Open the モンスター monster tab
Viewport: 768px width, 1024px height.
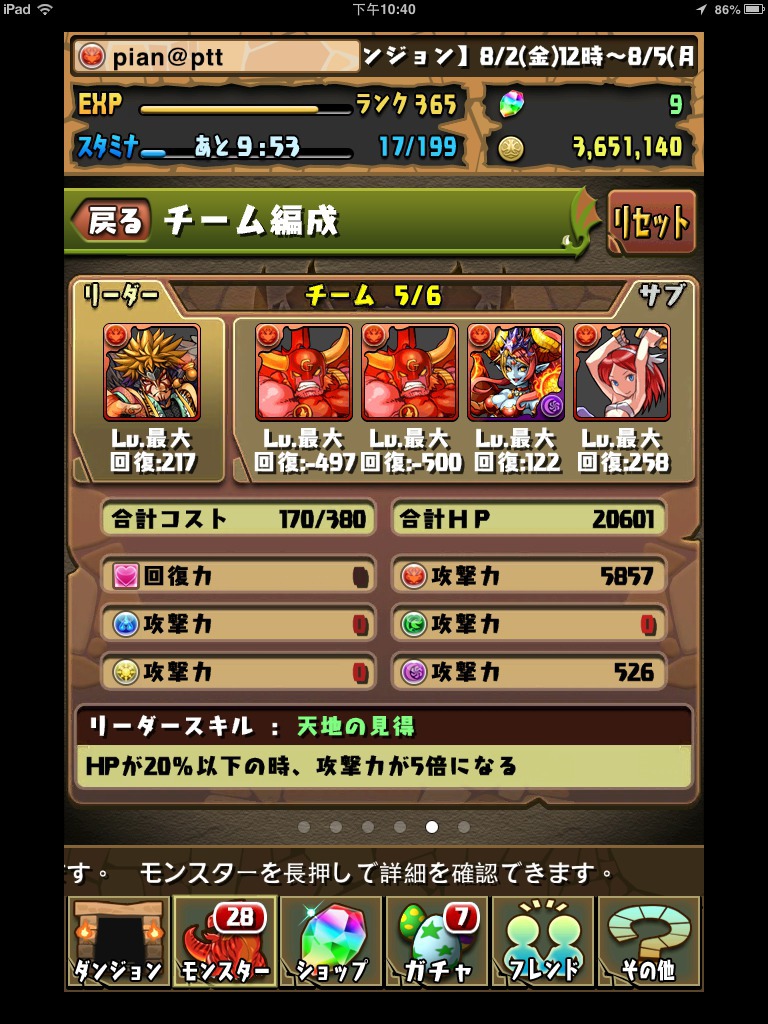(224, 942)
